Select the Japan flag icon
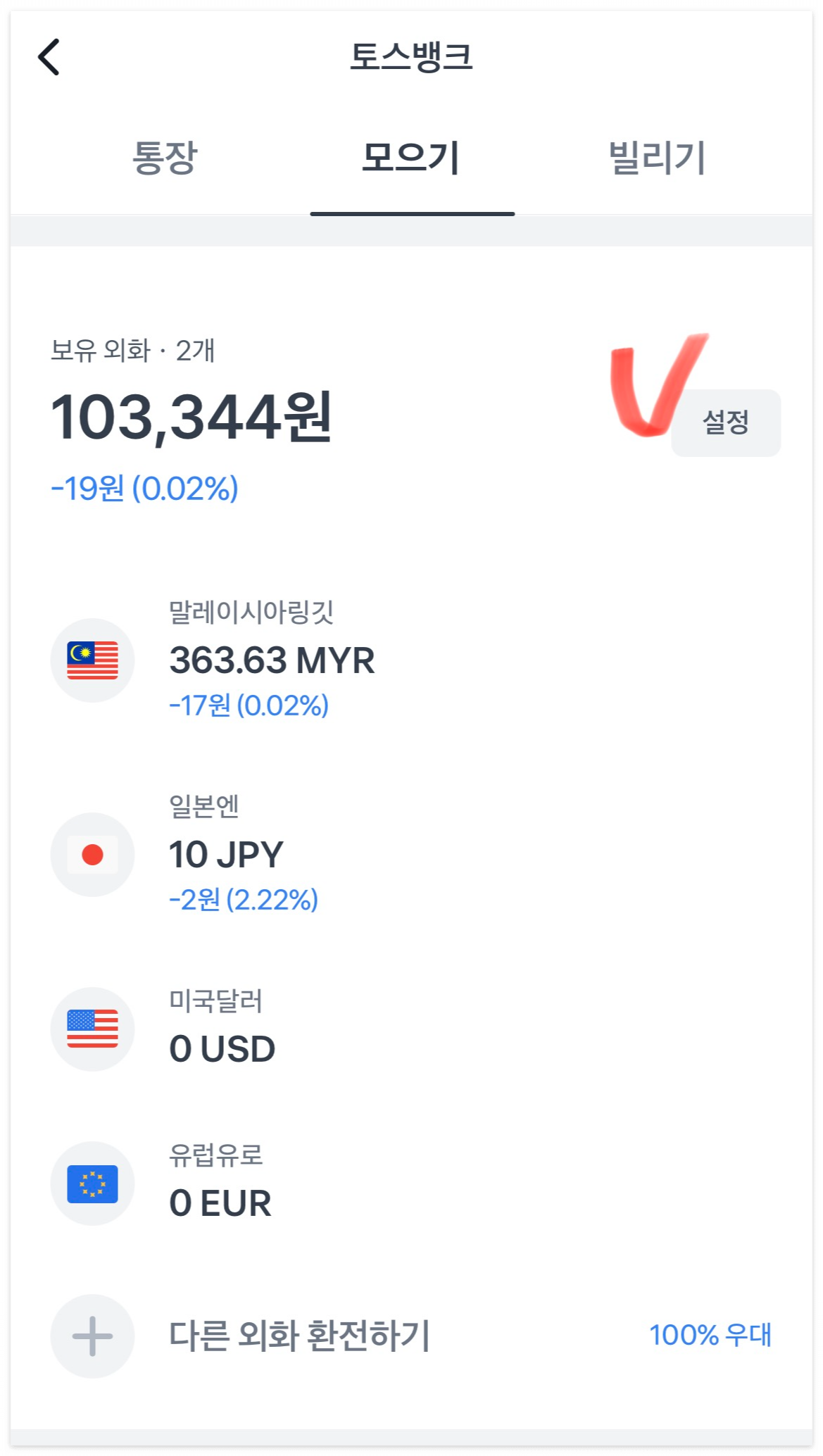823x1456 pixels. [92, 853]
